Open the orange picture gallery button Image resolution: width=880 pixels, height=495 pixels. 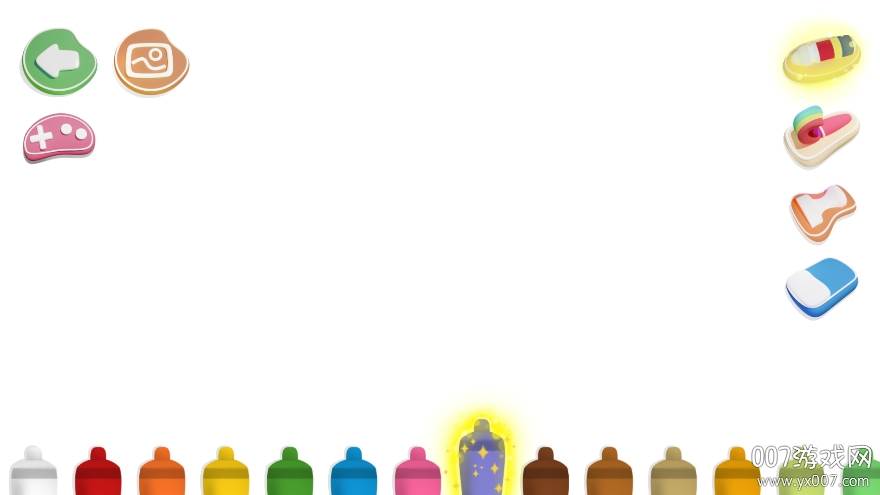[x=151, y=61]
